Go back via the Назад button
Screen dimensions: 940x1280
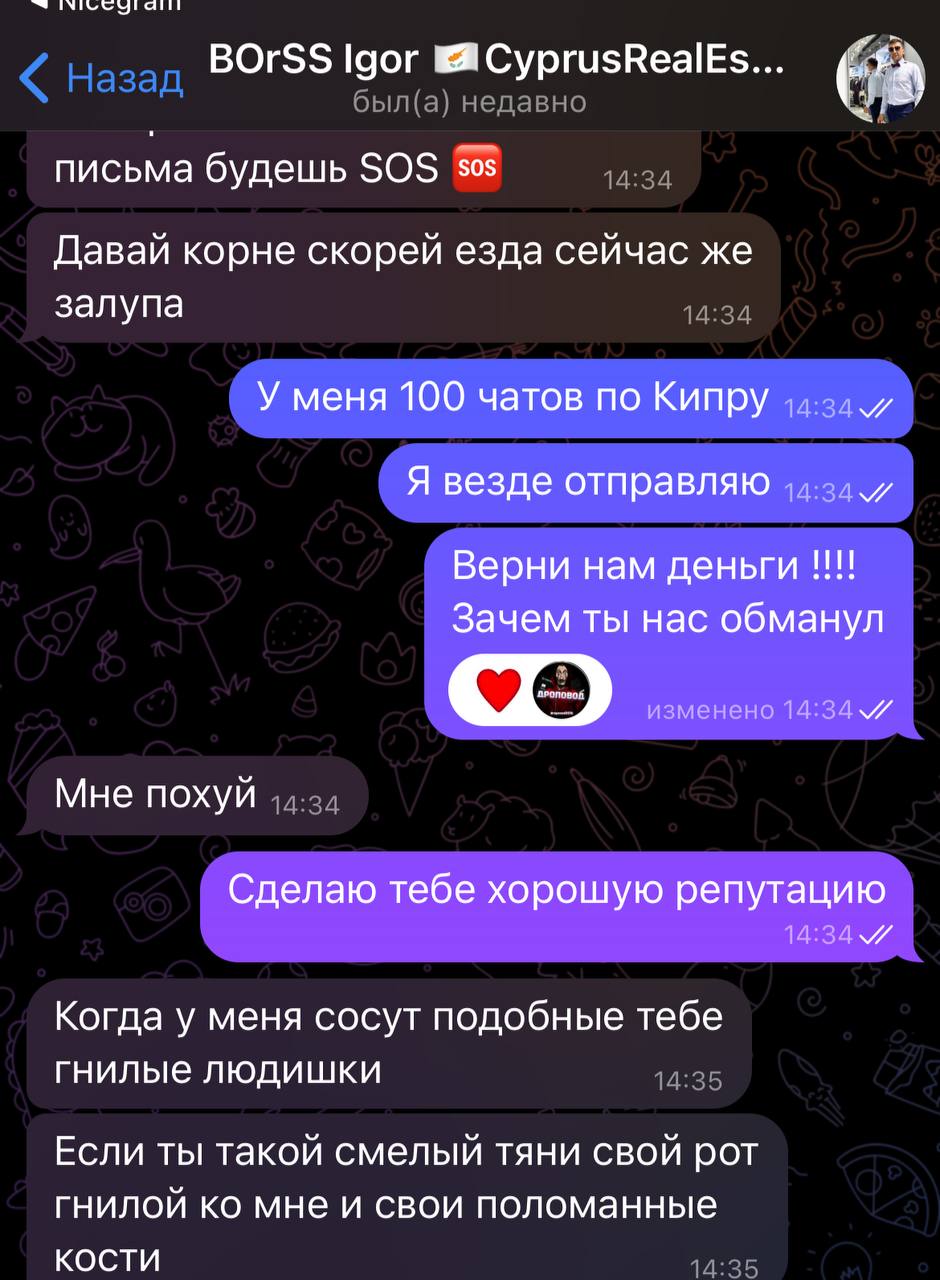pyautogui.click(x=100, y=78)
